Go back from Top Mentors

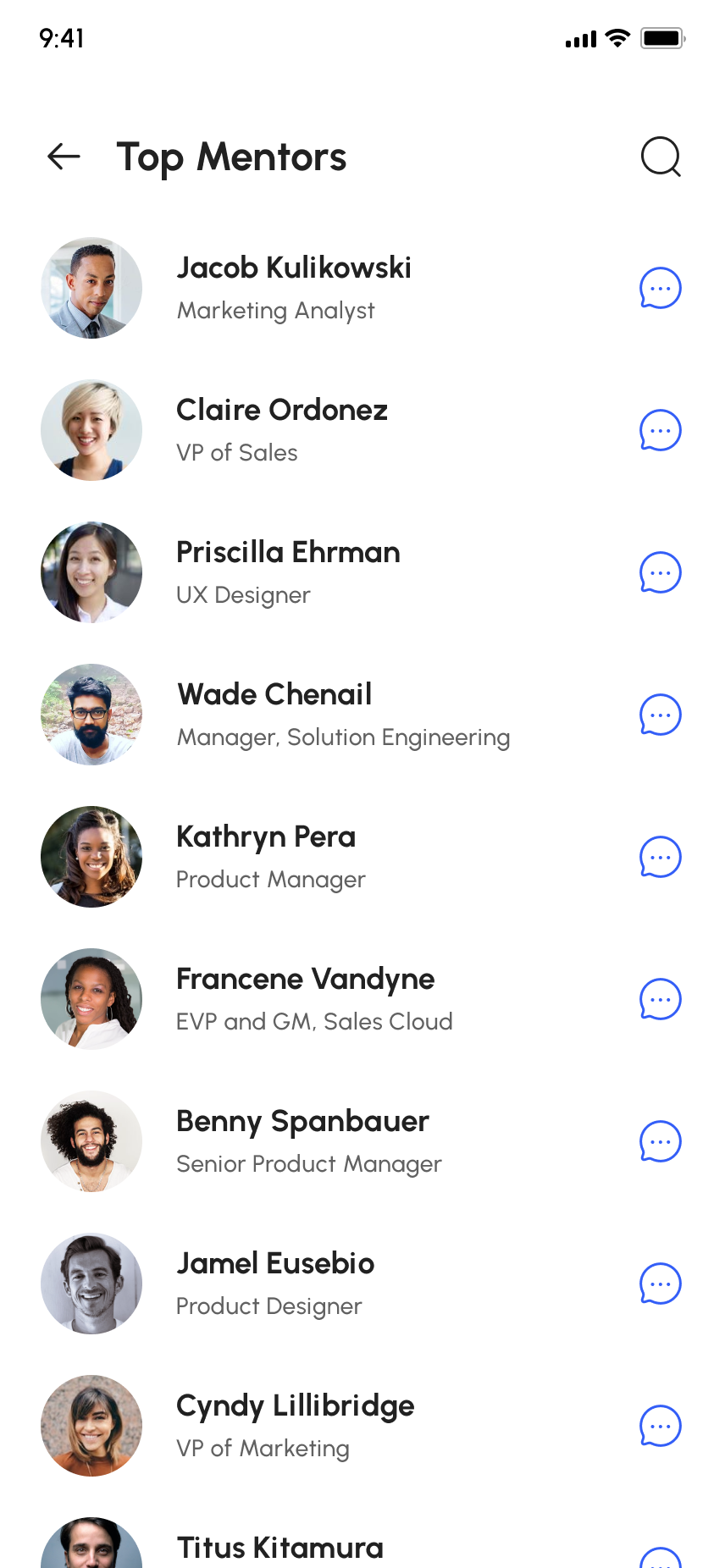[64, 157]
